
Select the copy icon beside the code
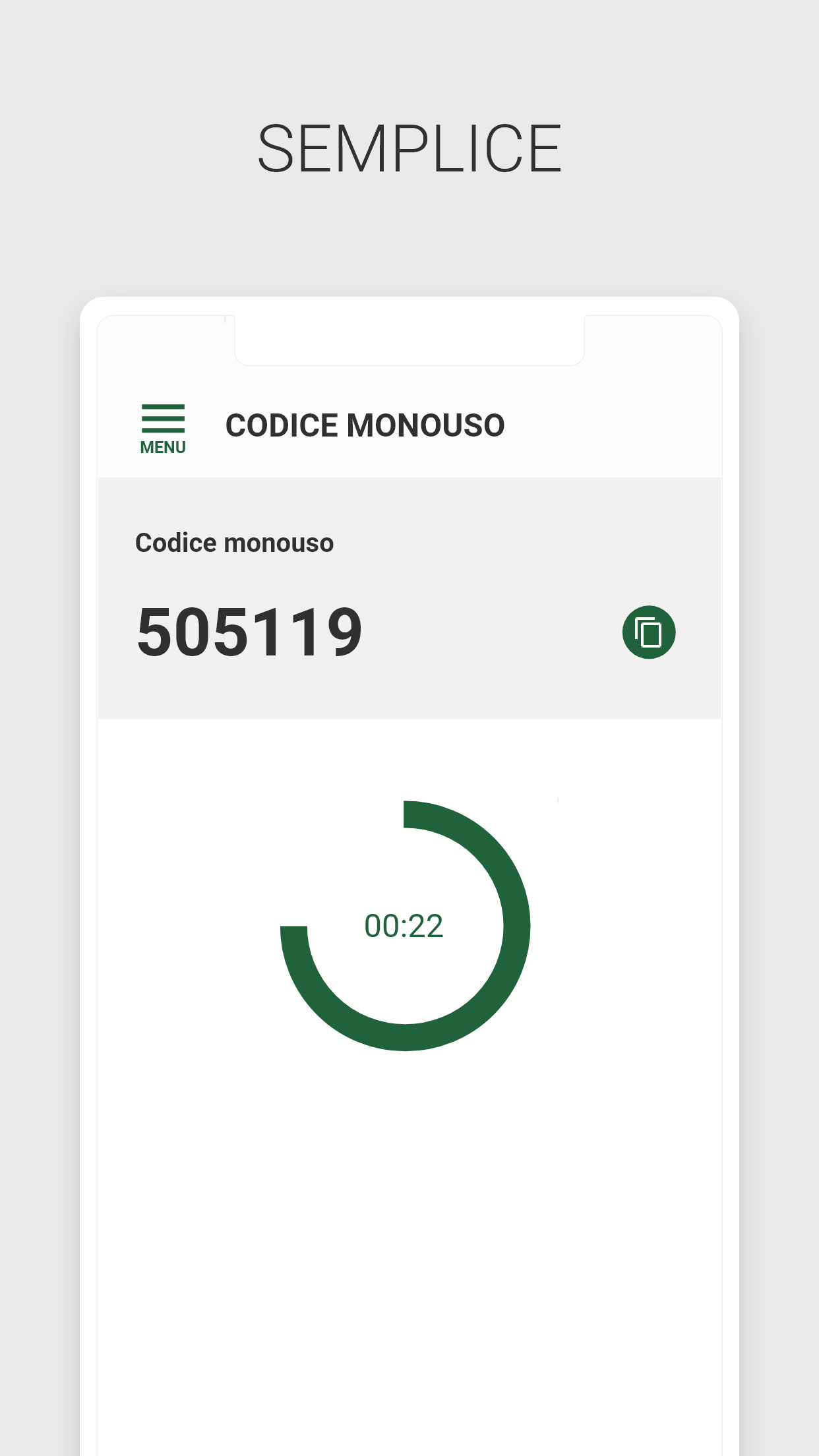(x=649, y=632)
